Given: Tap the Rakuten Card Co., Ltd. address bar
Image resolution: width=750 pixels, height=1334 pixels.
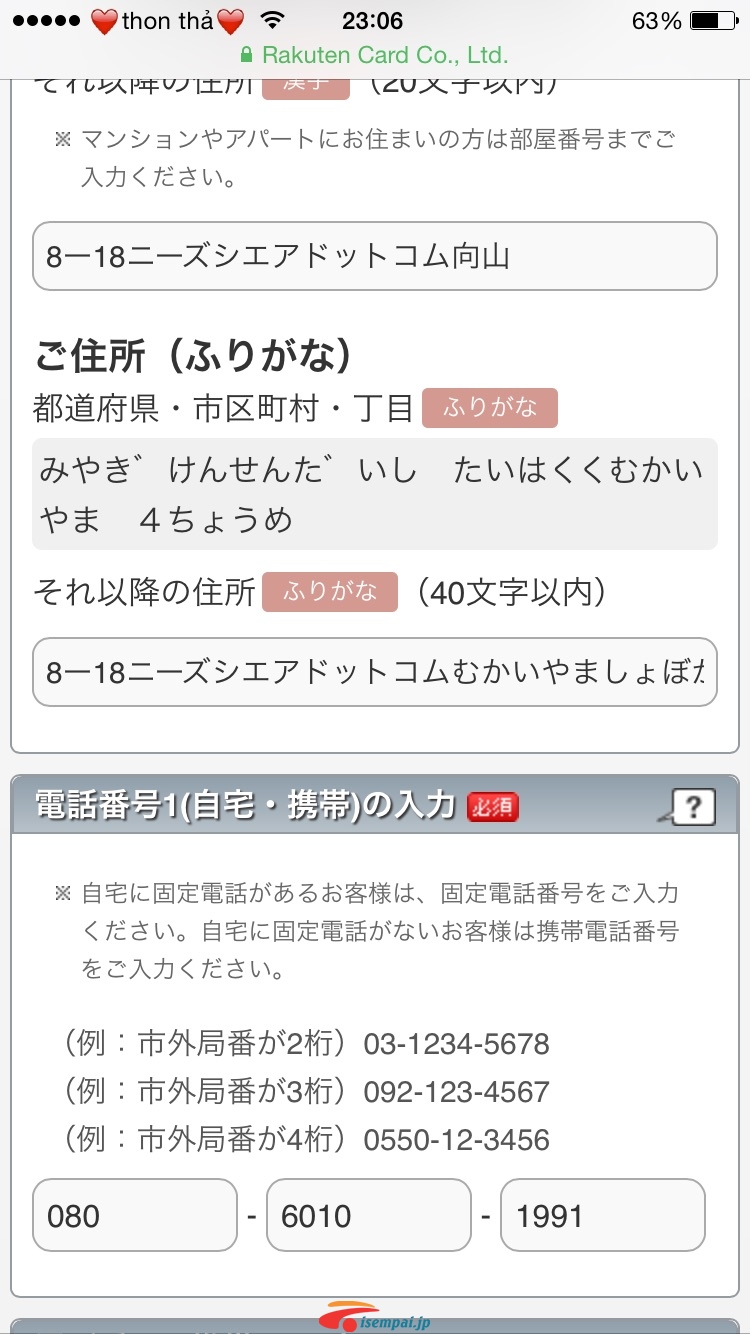Looking at the screenshot, I should click(x=374, y=55).
